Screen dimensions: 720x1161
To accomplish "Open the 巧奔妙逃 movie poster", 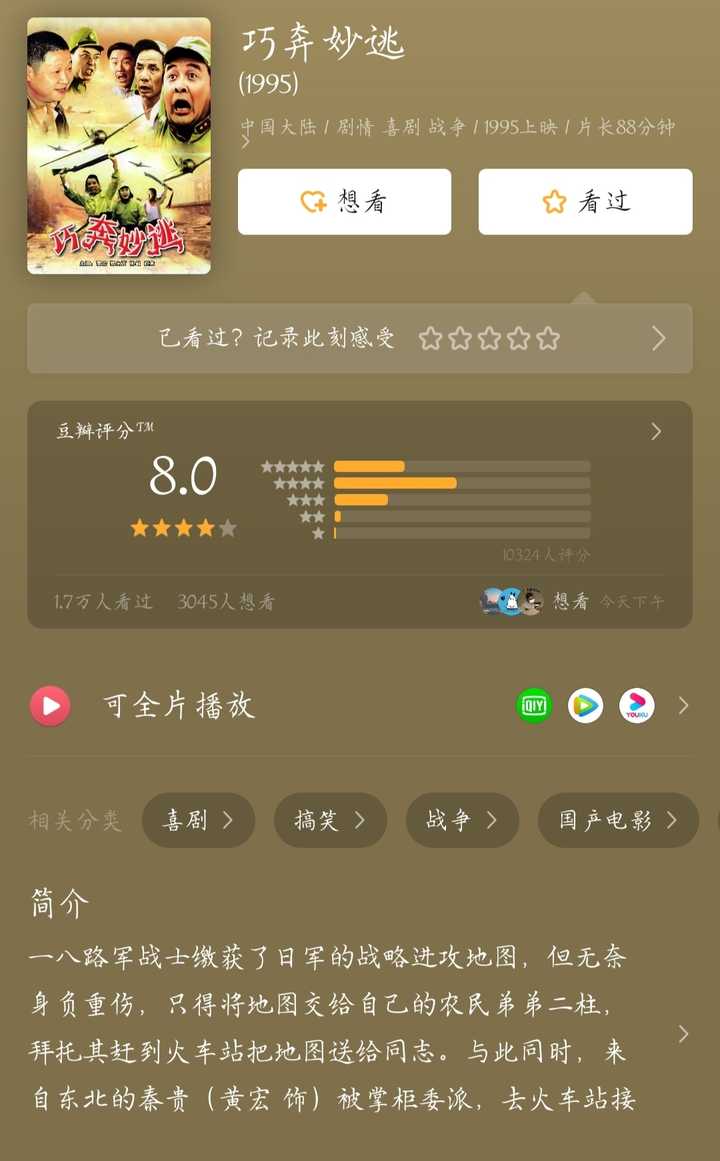I will pos(119,146).
